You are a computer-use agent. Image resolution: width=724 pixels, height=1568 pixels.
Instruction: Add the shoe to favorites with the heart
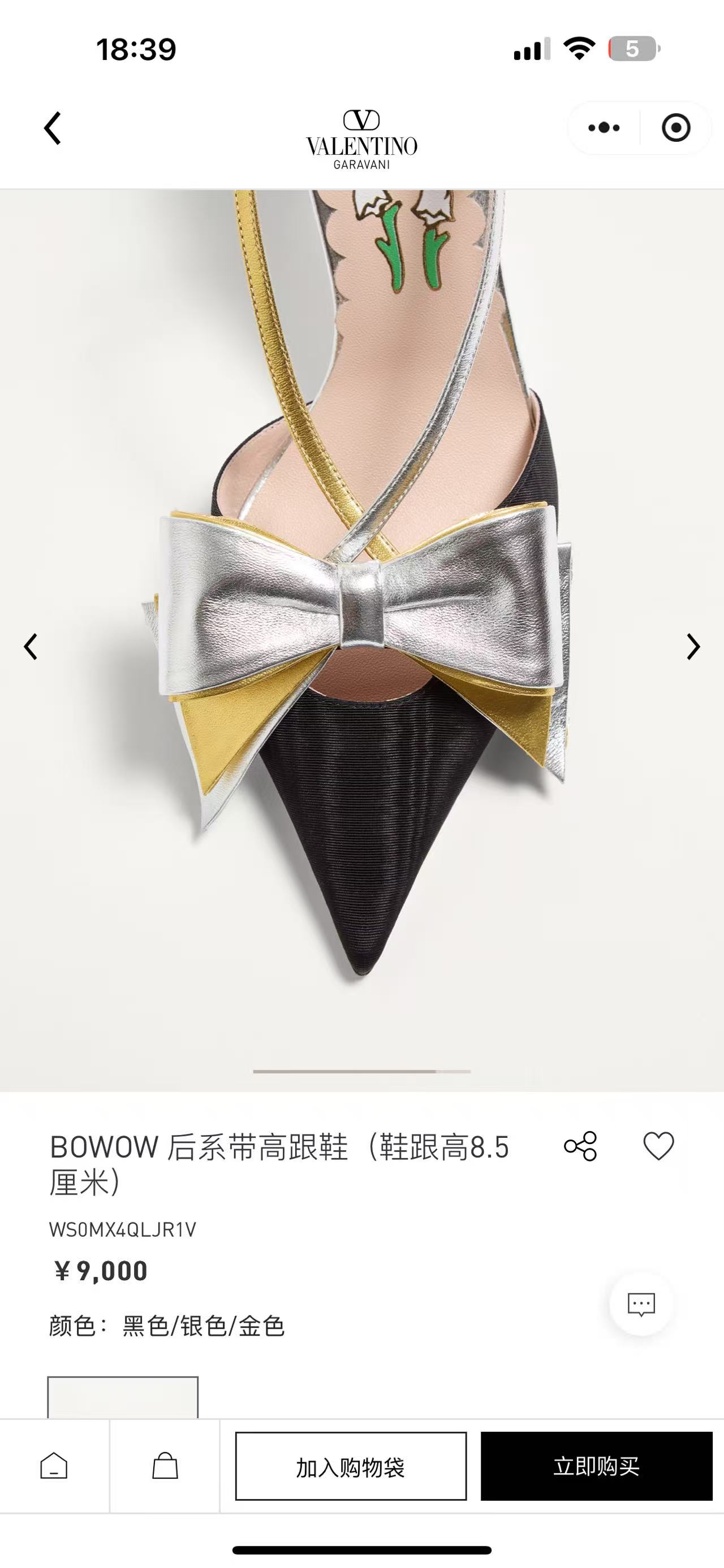coord(658,1146)
